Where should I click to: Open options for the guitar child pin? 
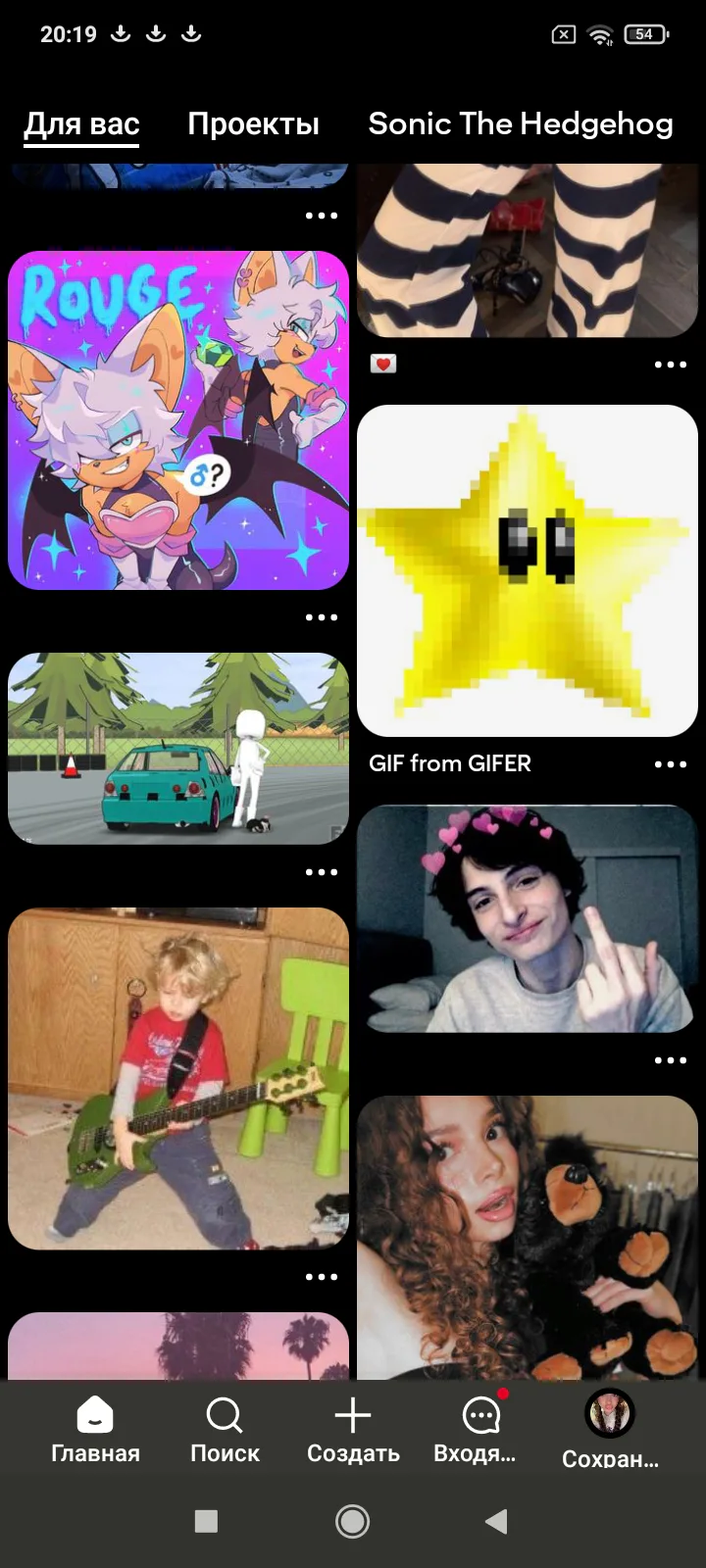321,1277
